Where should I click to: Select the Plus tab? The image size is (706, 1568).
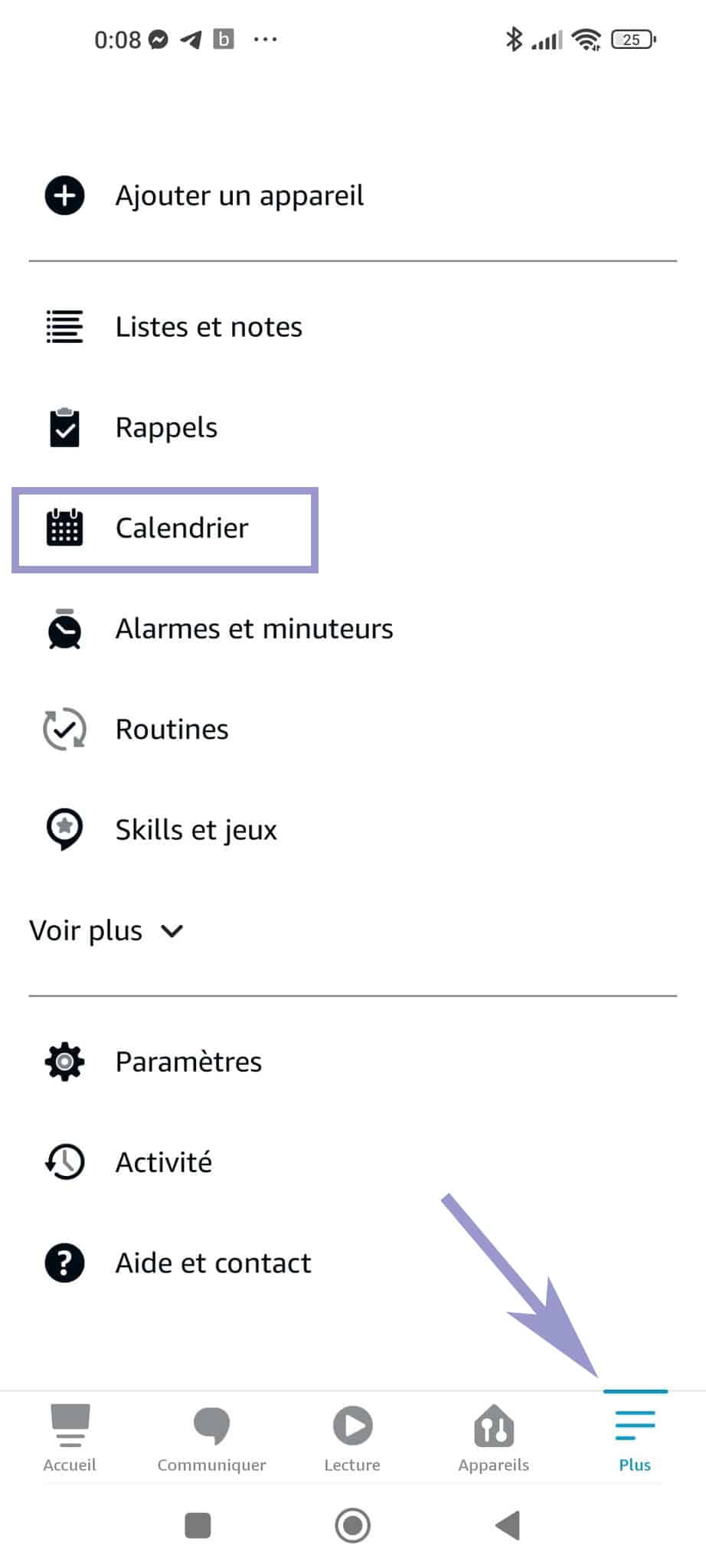click(635, 1437)
